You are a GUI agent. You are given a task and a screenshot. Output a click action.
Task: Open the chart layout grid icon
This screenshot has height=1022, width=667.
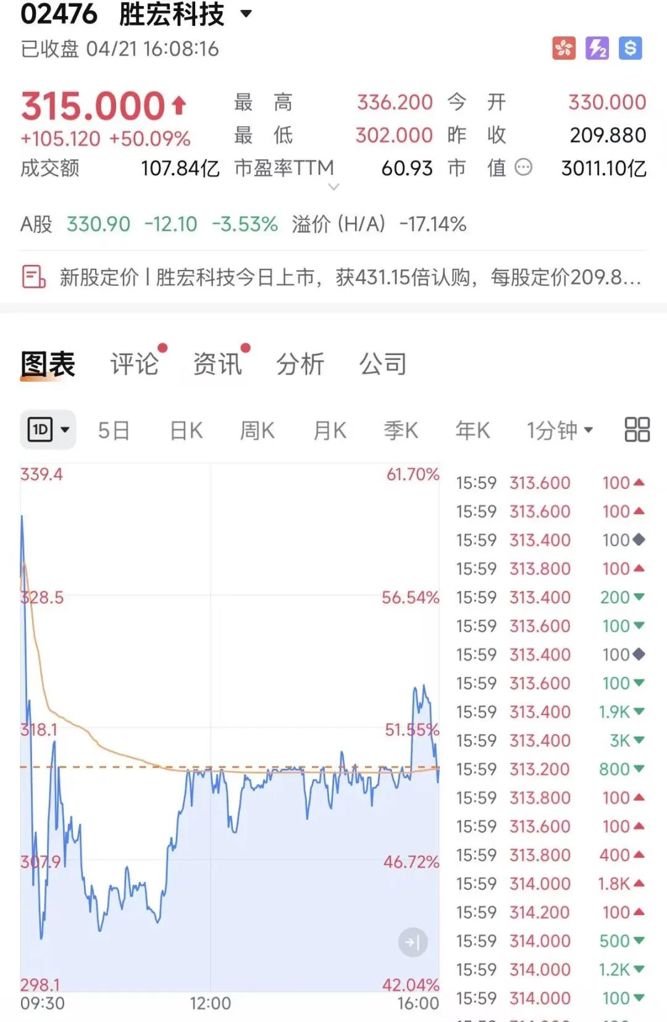(x=637, y=431)
